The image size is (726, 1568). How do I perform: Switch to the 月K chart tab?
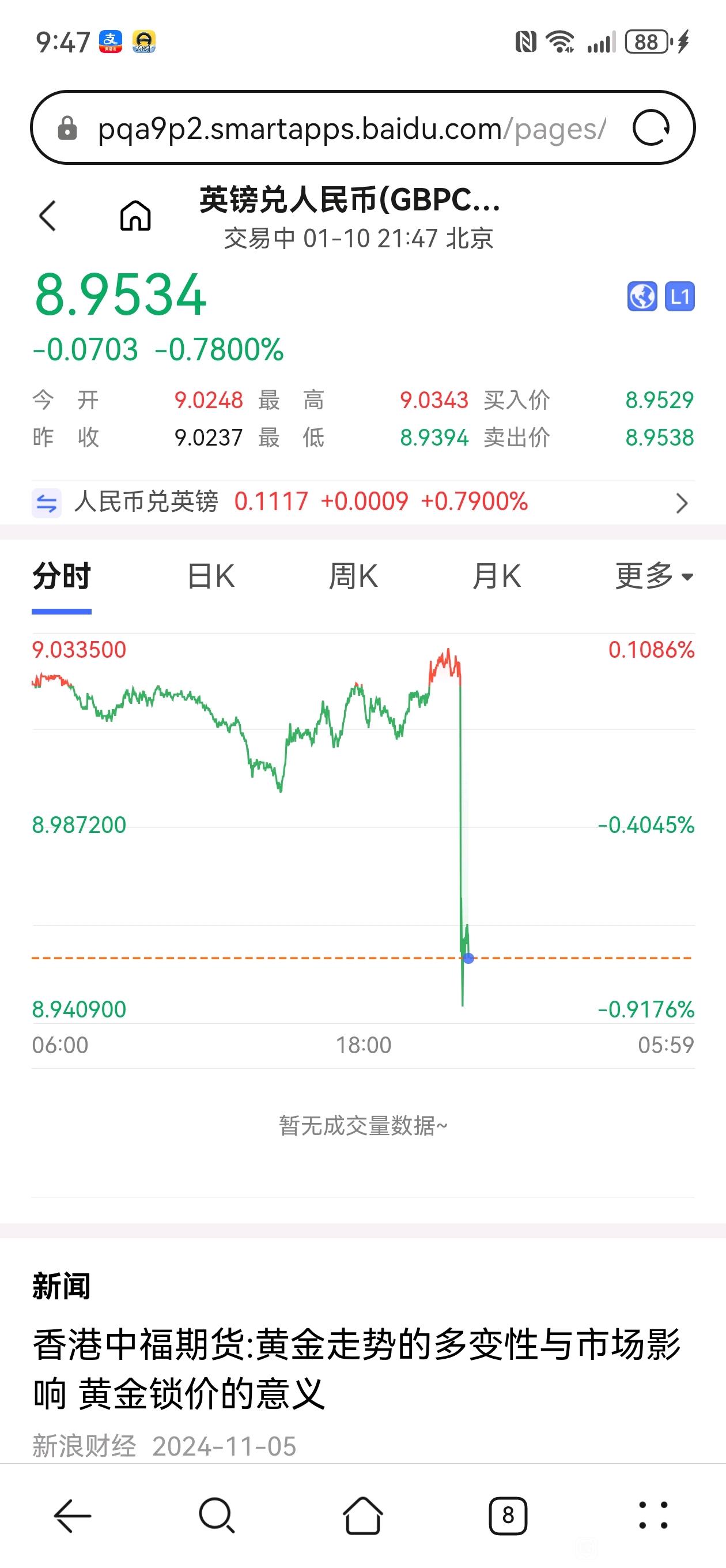pos(497,576)
